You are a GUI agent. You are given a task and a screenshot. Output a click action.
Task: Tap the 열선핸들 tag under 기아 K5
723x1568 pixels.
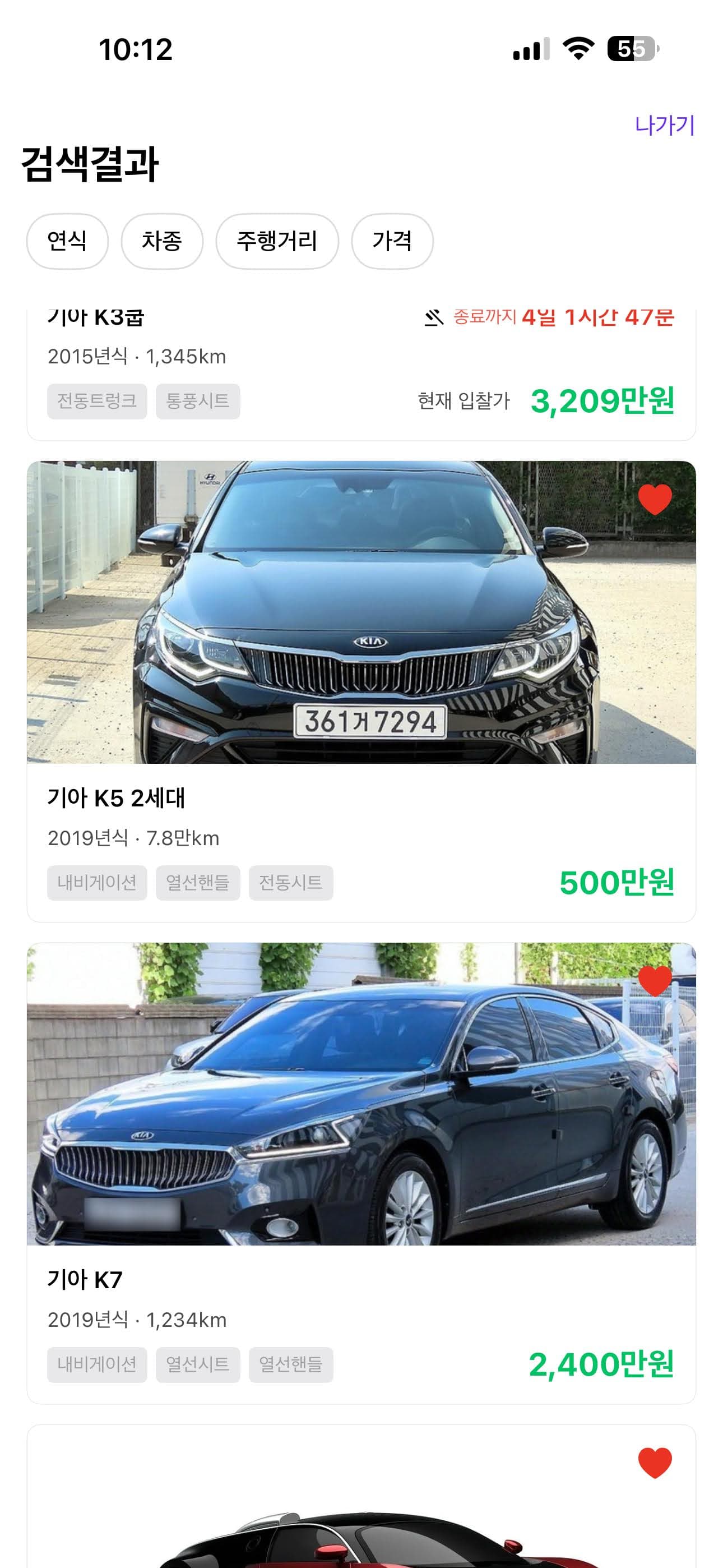[198, 883]
